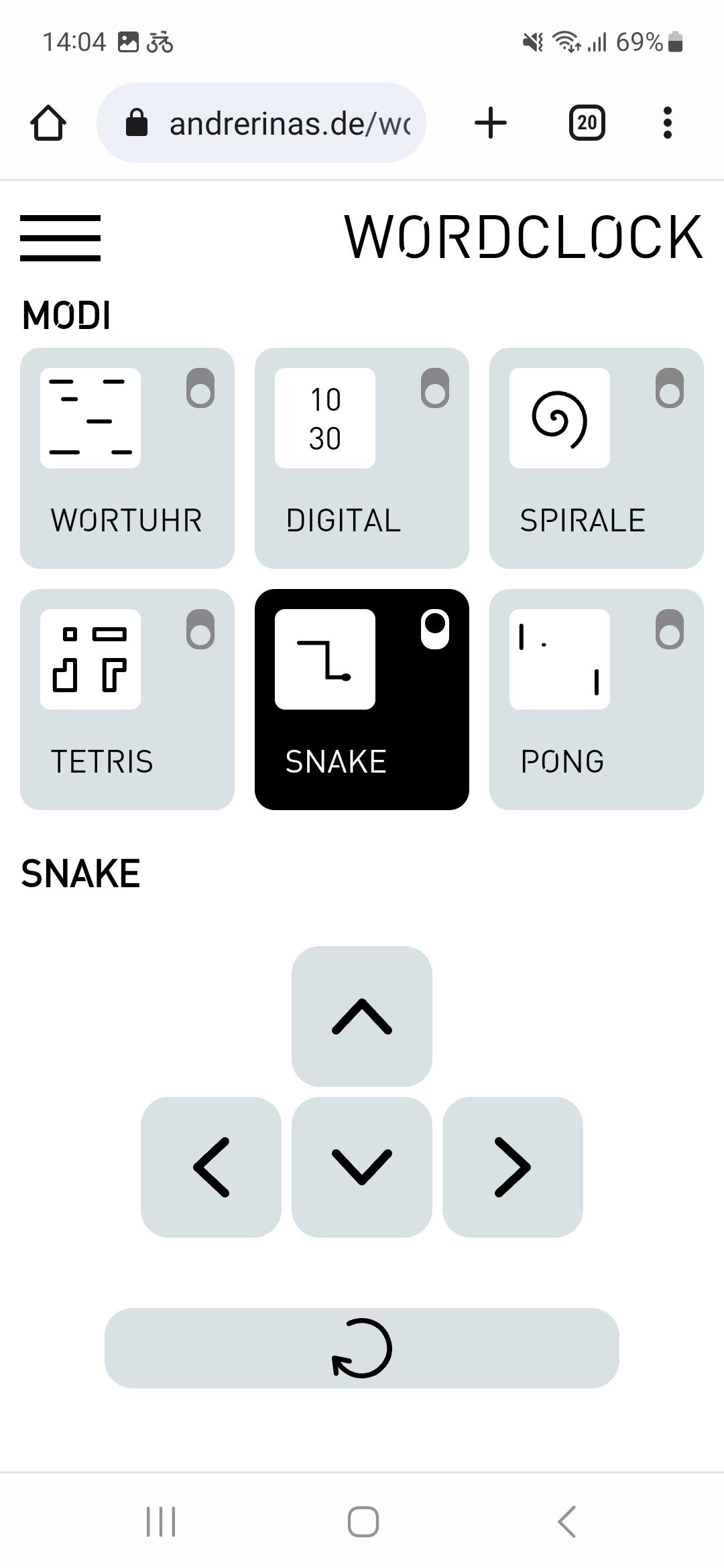Open the browser overflow menu
The image size is (724, 1568).
(x=667, y=123)
